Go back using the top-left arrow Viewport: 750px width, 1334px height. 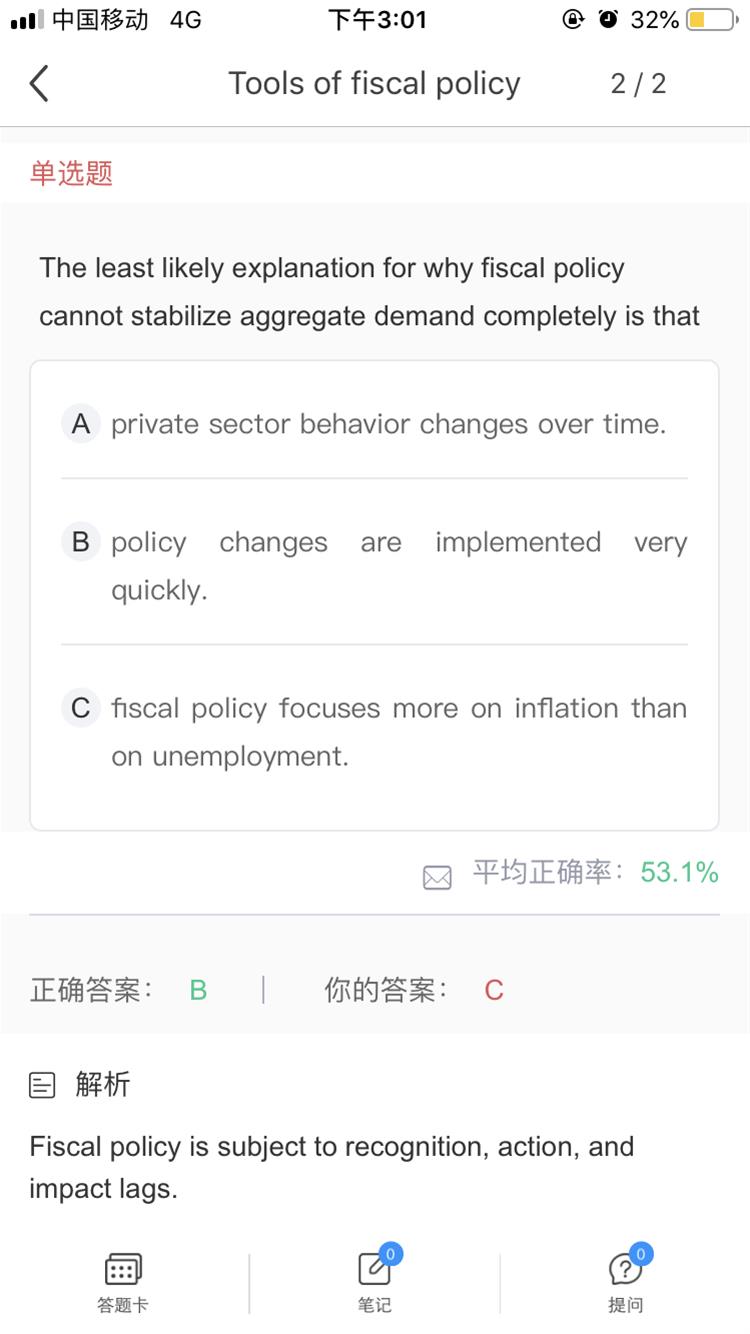coord(39,84)
